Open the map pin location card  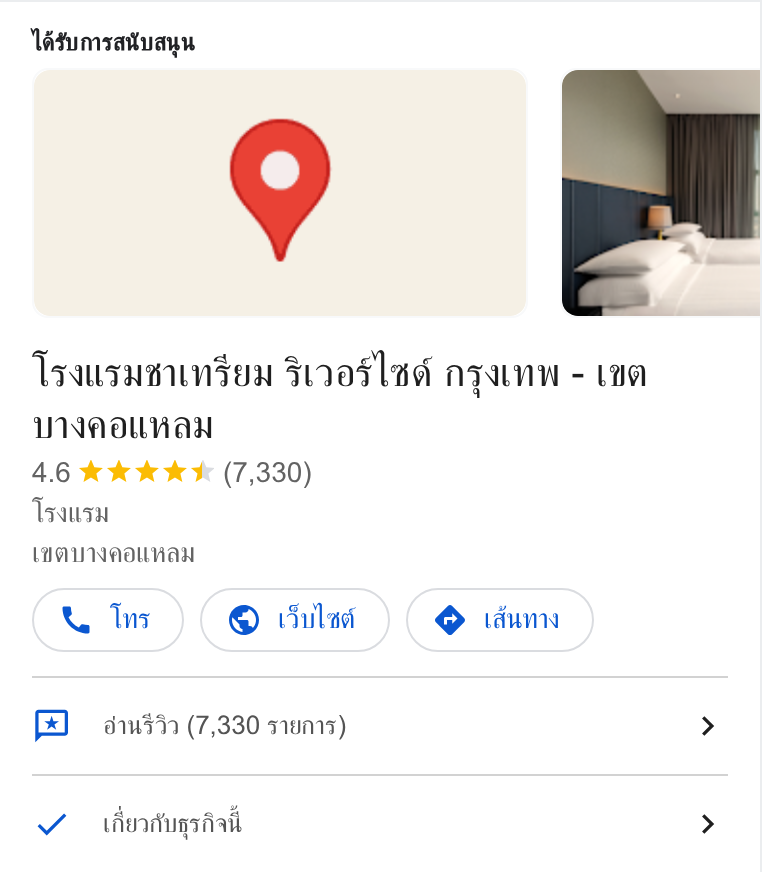tap(280, 192)
